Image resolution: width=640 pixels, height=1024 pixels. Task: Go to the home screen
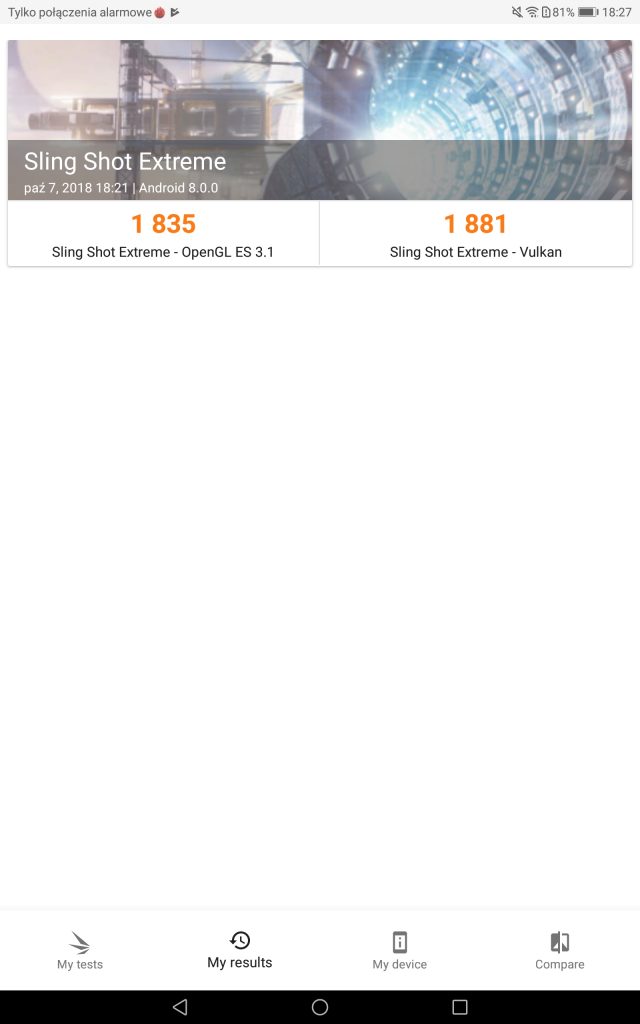(x=320, y=1007)
